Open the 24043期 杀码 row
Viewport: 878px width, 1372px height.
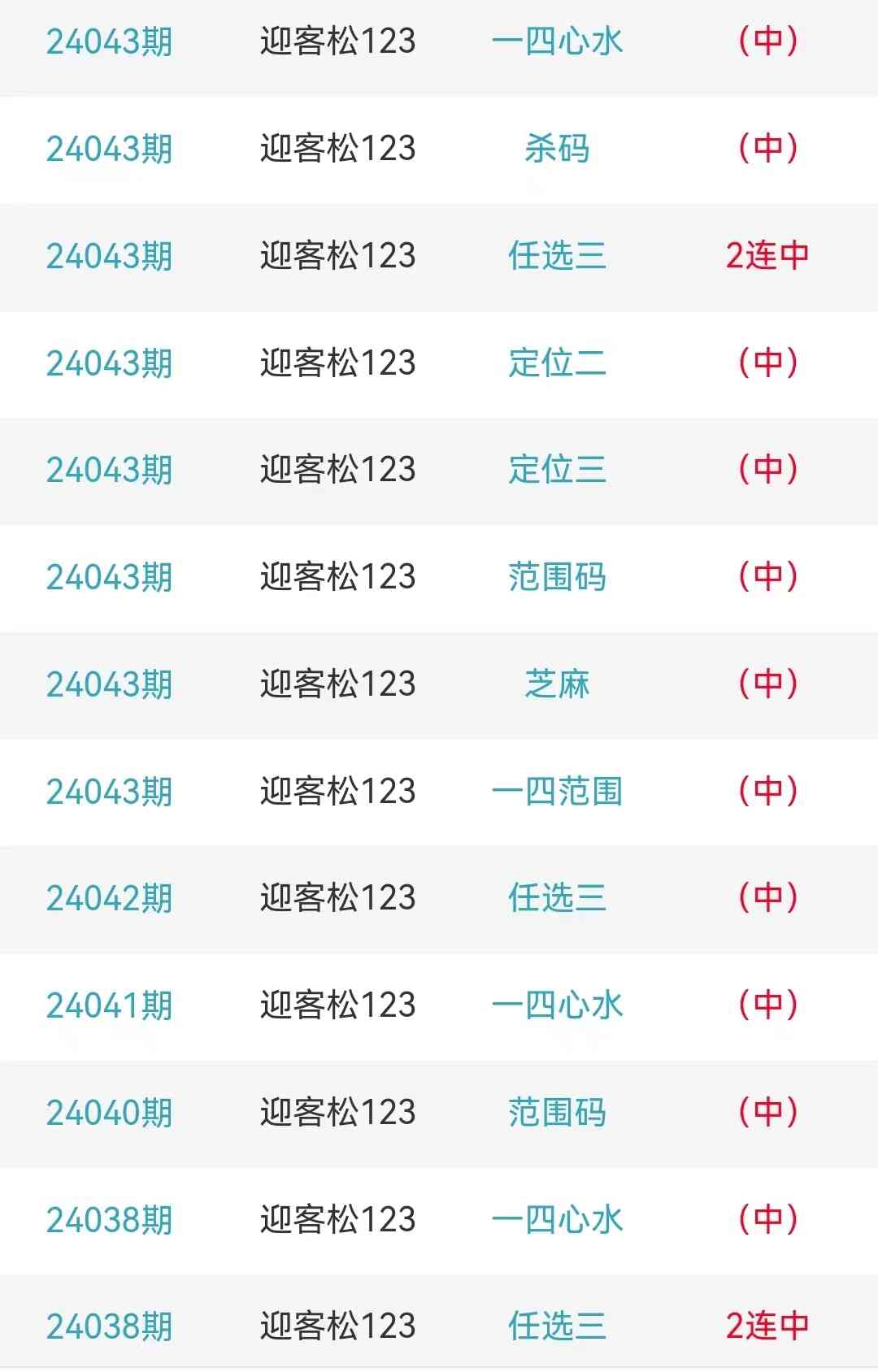point(557,149)
